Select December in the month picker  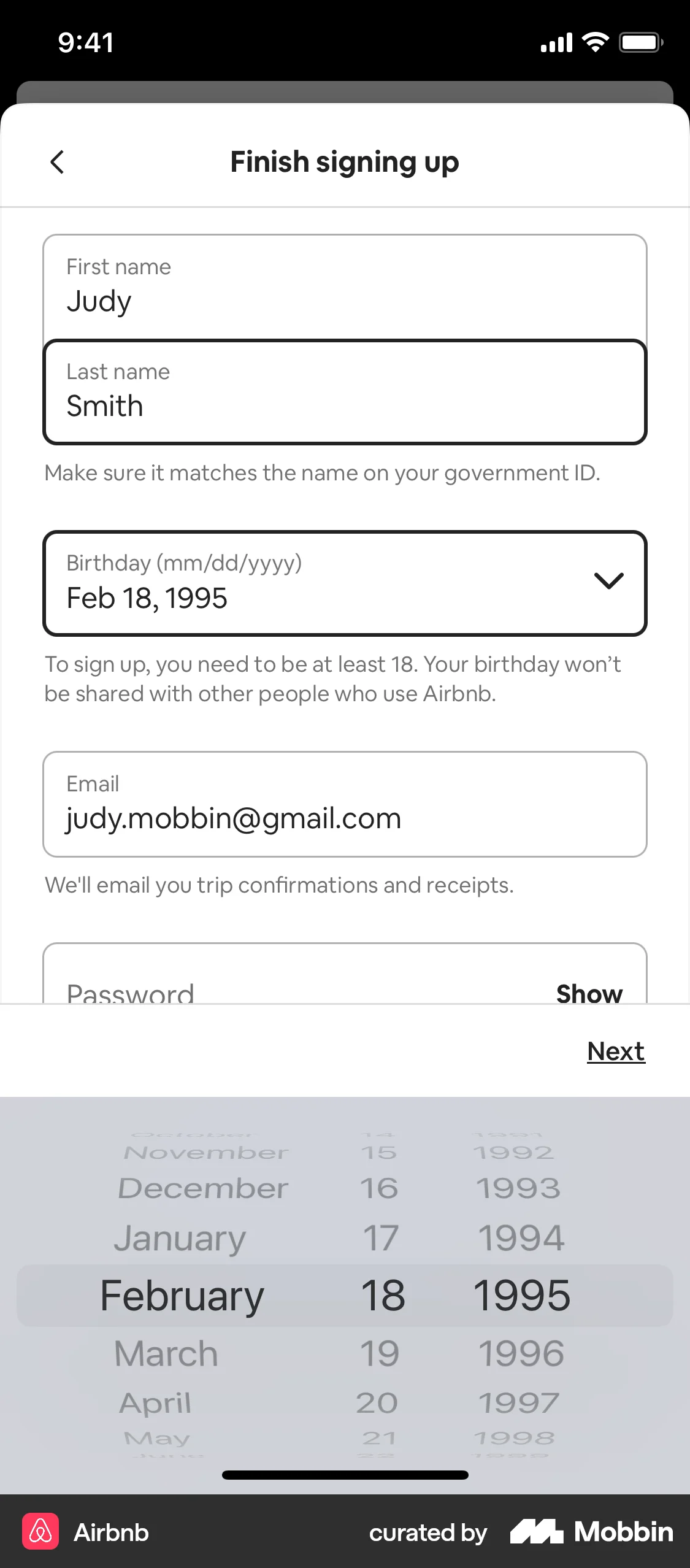pos(202,1187)
